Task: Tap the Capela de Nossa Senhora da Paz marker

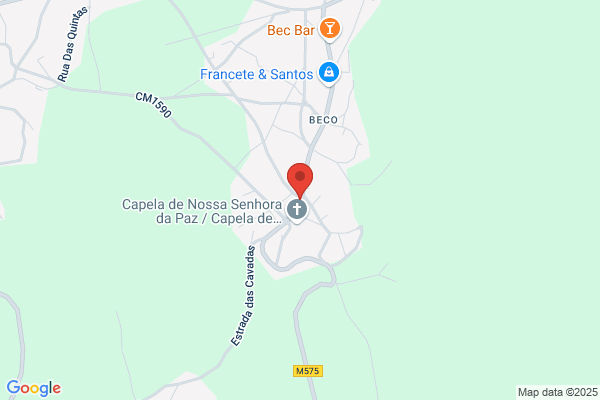Action: coord(297,210)
